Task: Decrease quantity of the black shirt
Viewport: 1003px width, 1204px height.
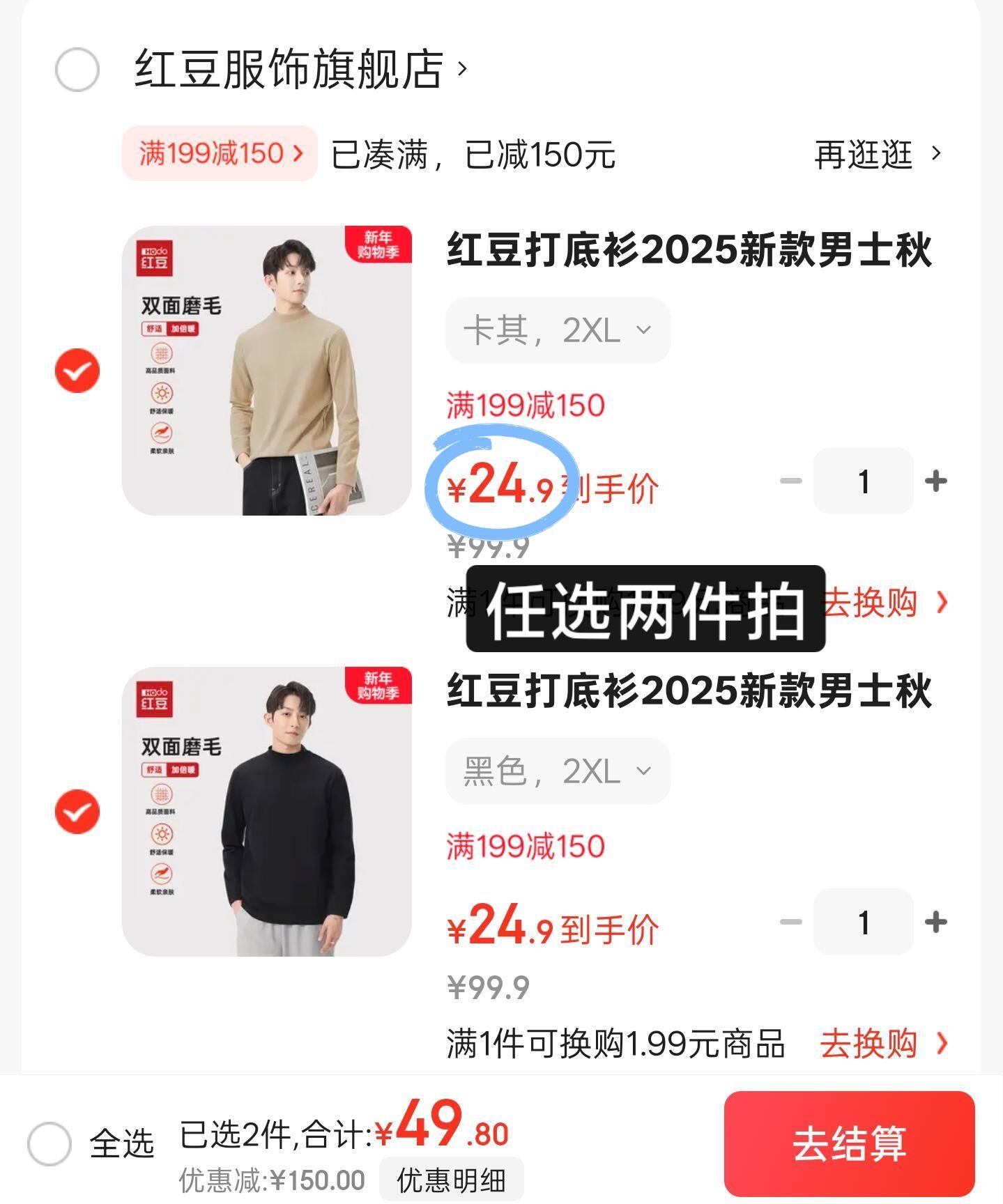Action: [x=791, y=922]
